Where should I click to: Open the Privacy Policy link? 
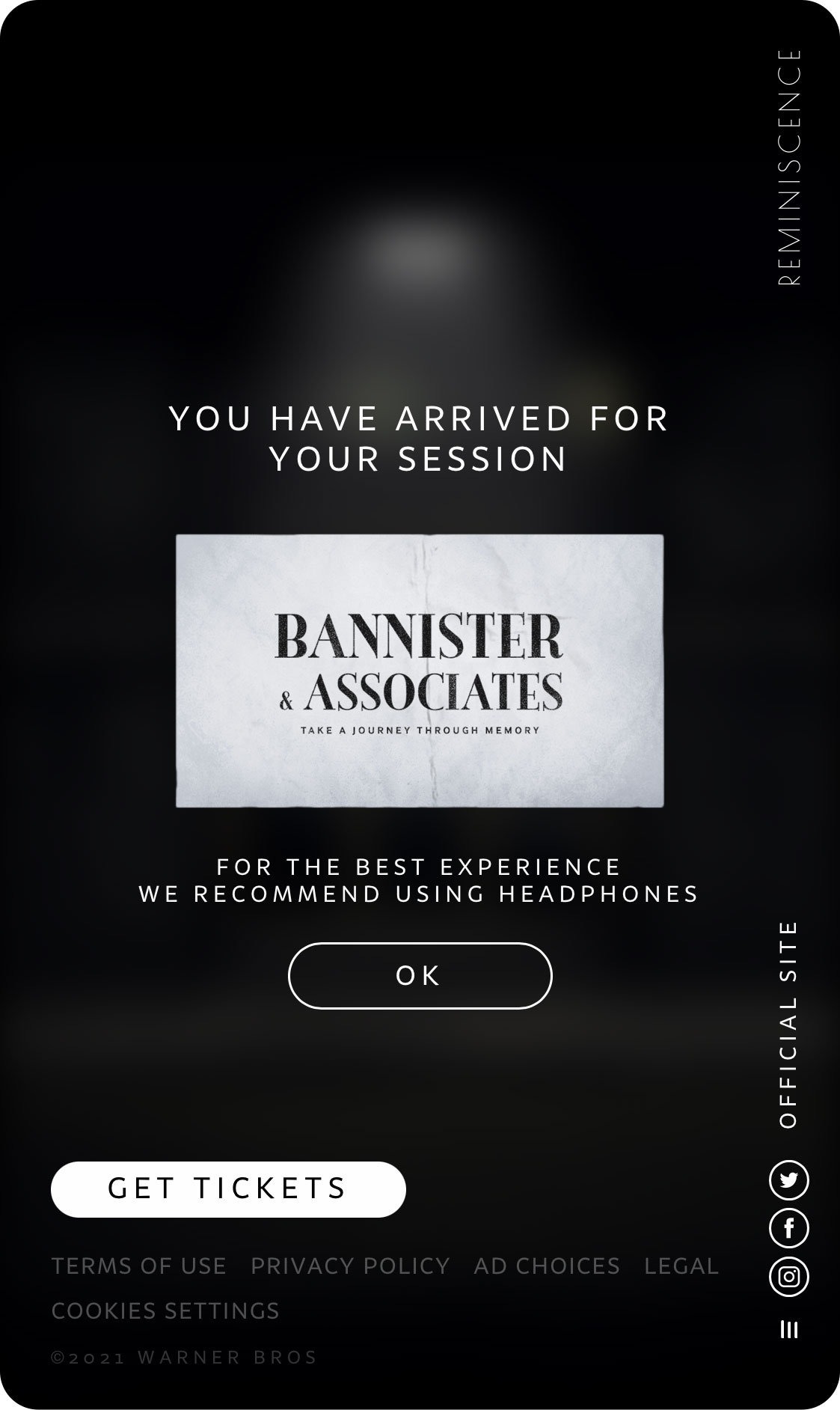pos(350,1266)
